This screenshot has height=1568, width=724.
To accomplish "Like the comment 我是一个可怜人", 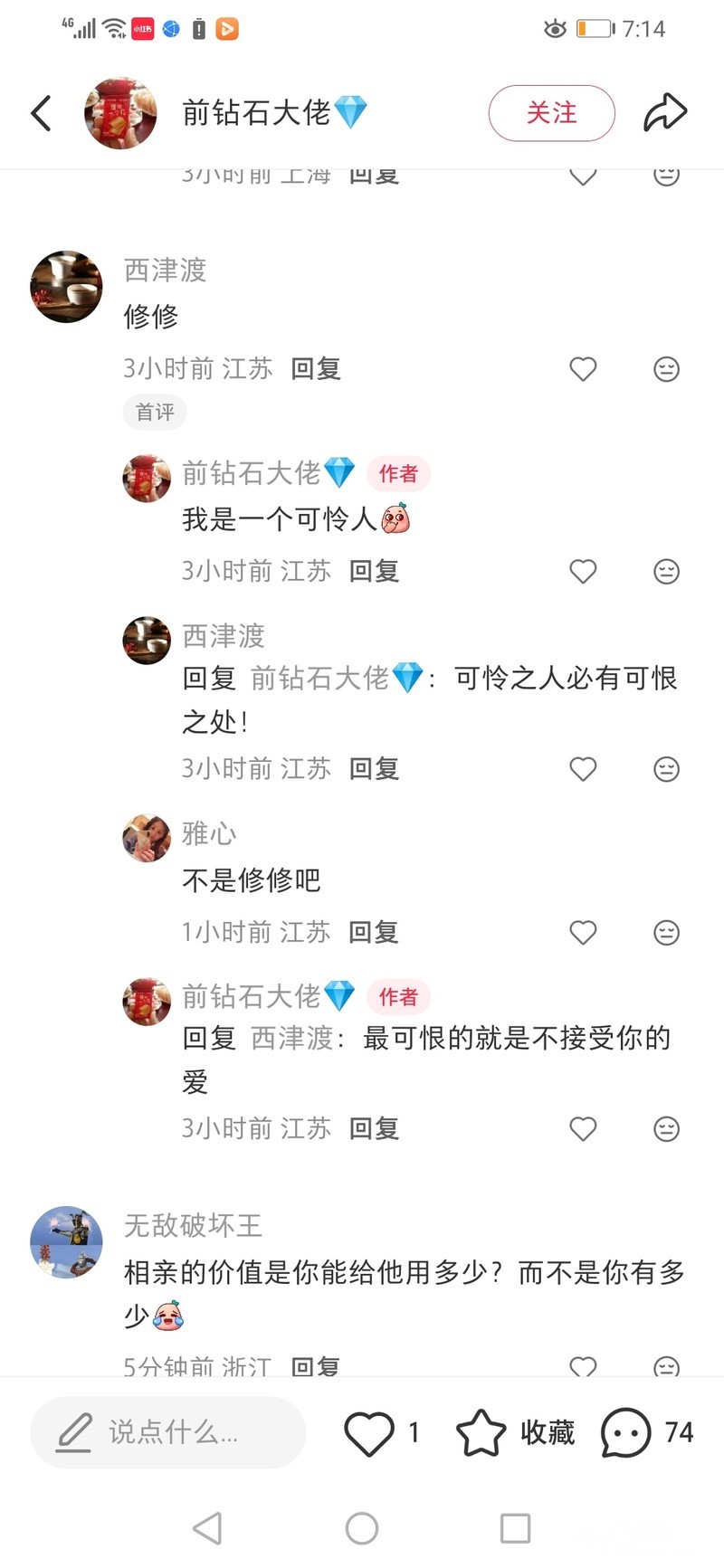I will (583, 572).
